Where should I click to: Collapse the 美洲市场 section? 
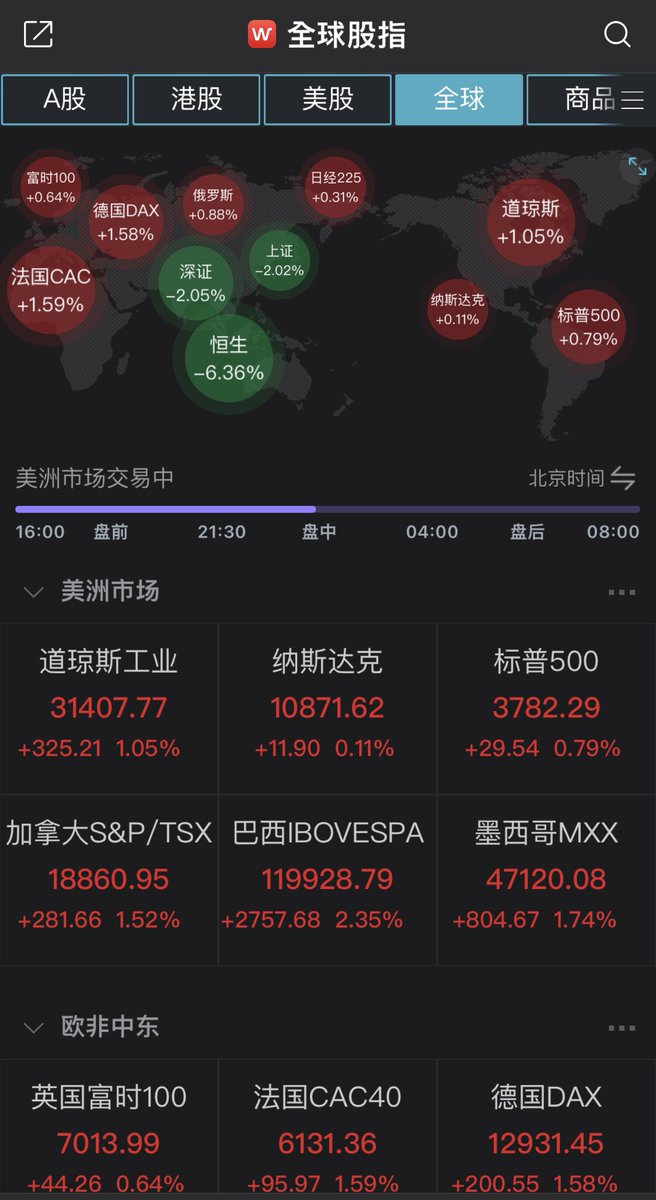point(34,592)
